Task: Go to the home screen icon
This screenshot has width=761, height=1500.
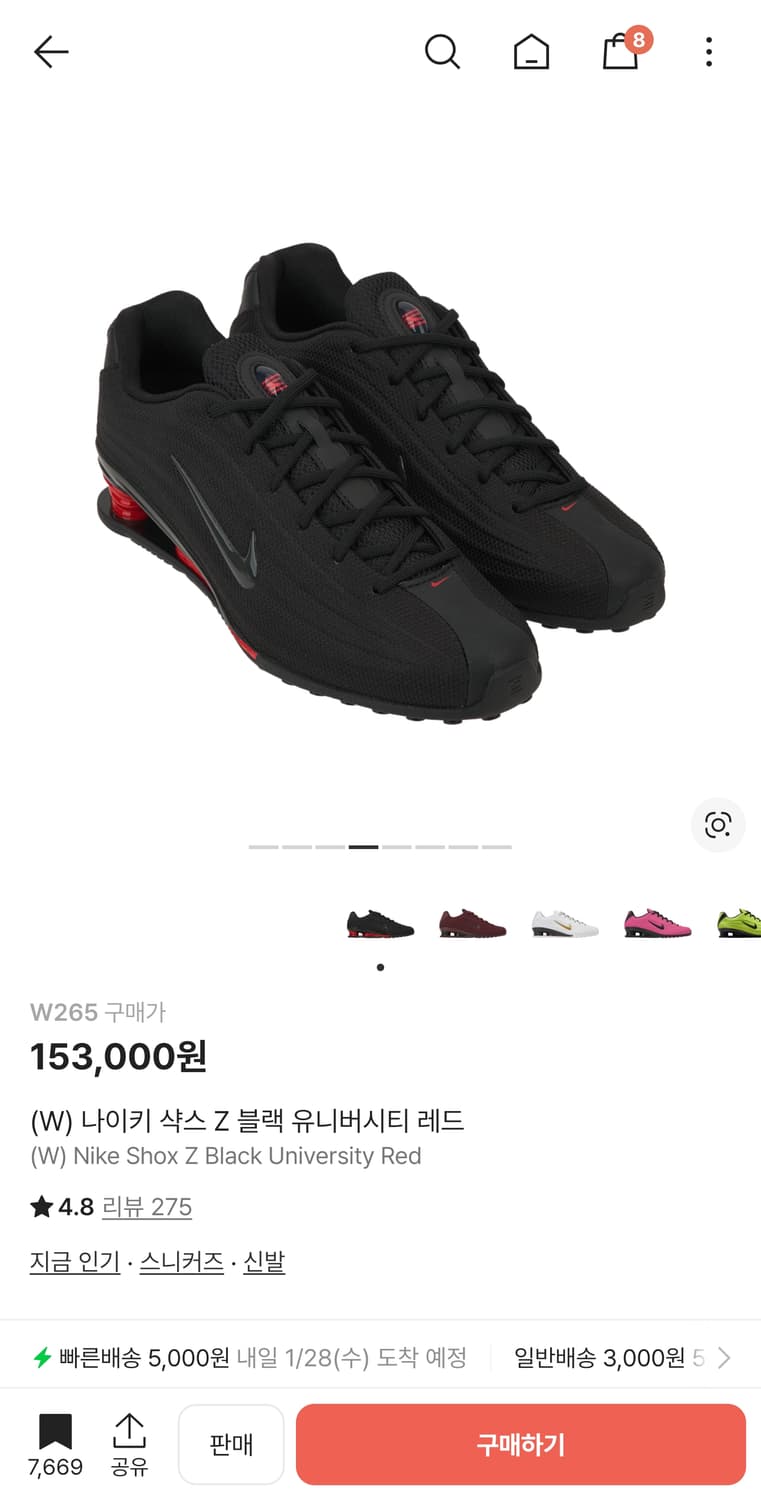Action: 531,52
